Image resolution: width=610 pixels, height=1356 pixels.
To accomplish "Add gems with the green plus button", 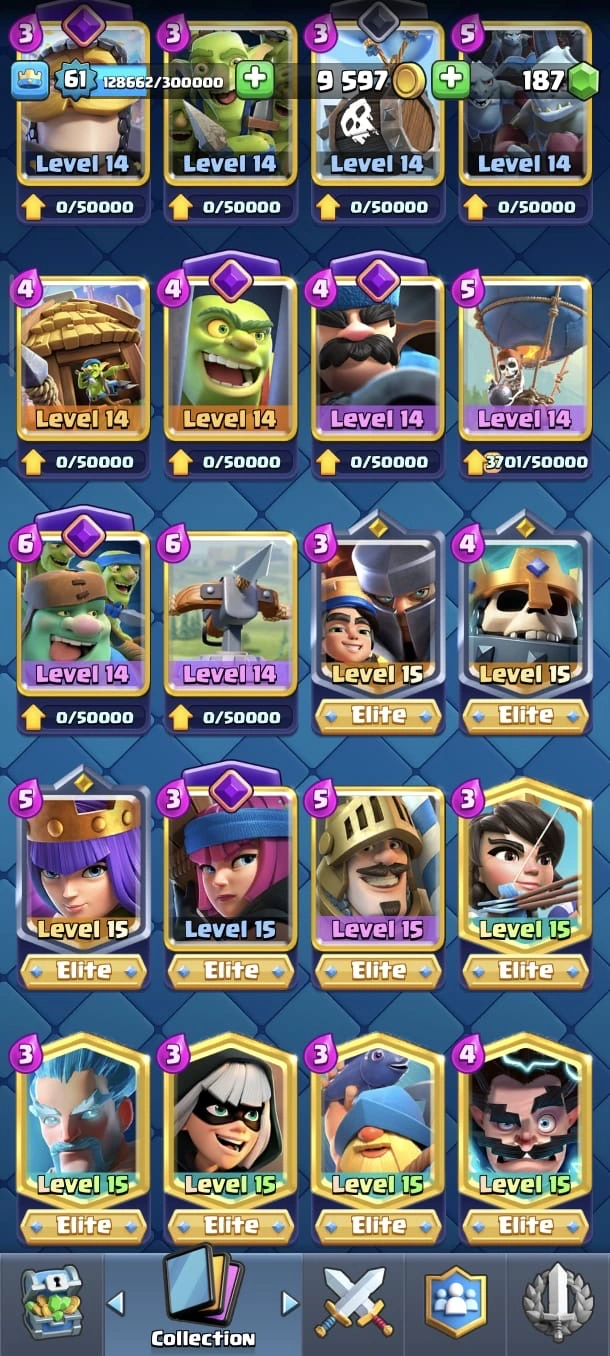I will 450,80.
